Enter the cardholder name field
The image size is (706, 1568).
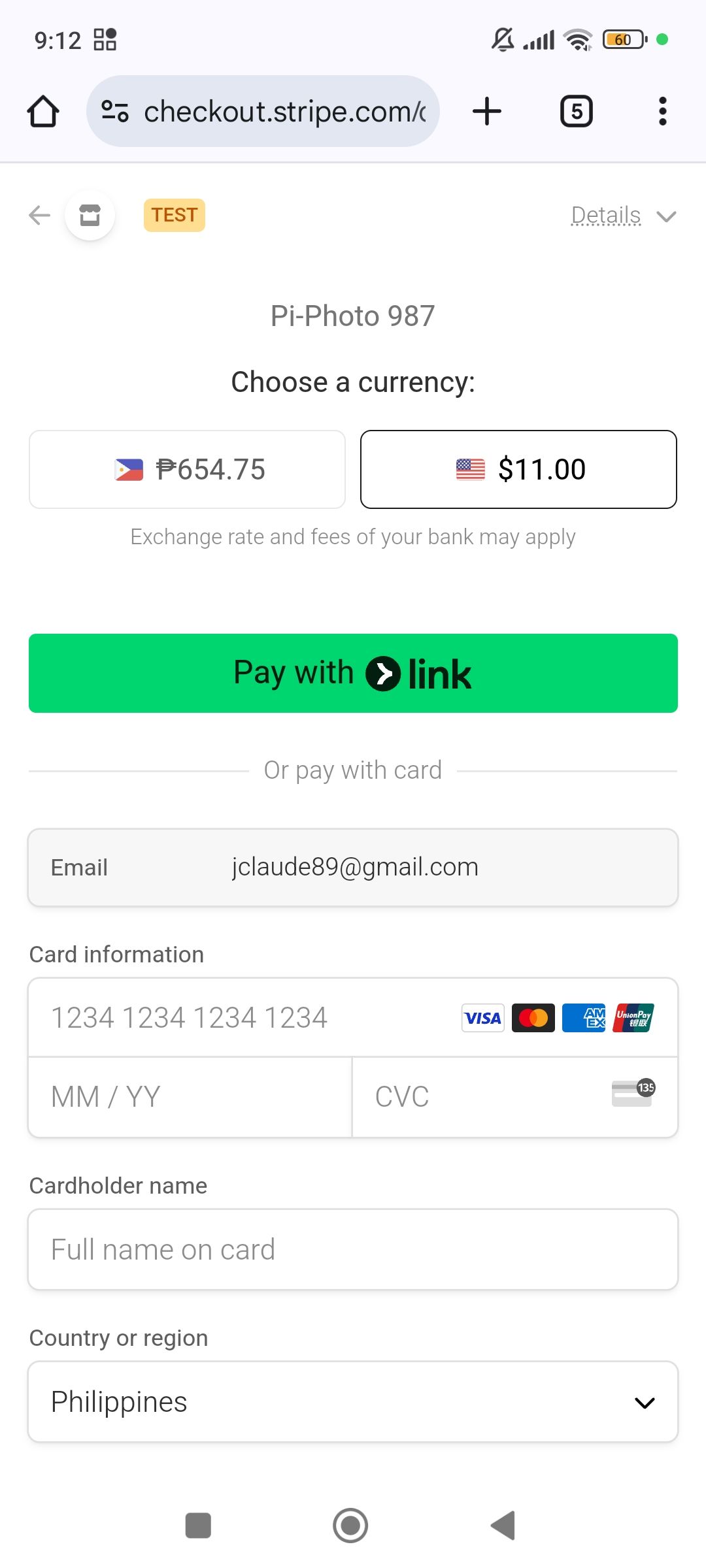353,1249
